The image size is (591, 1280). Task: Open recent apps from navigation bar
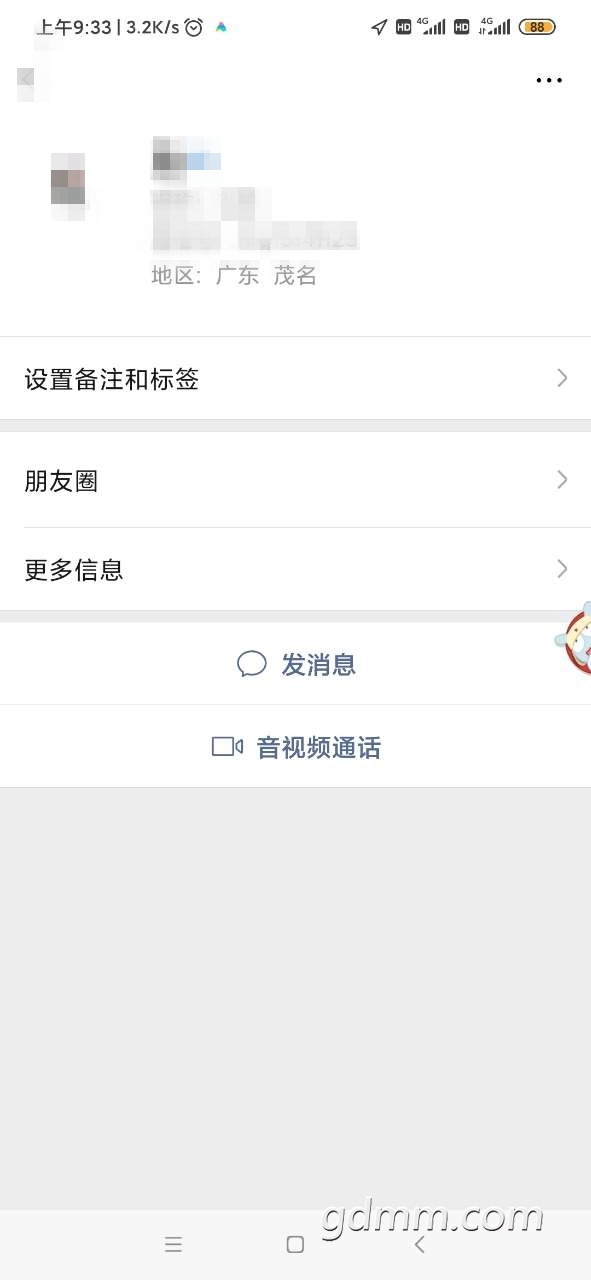tap(173, 1244)
